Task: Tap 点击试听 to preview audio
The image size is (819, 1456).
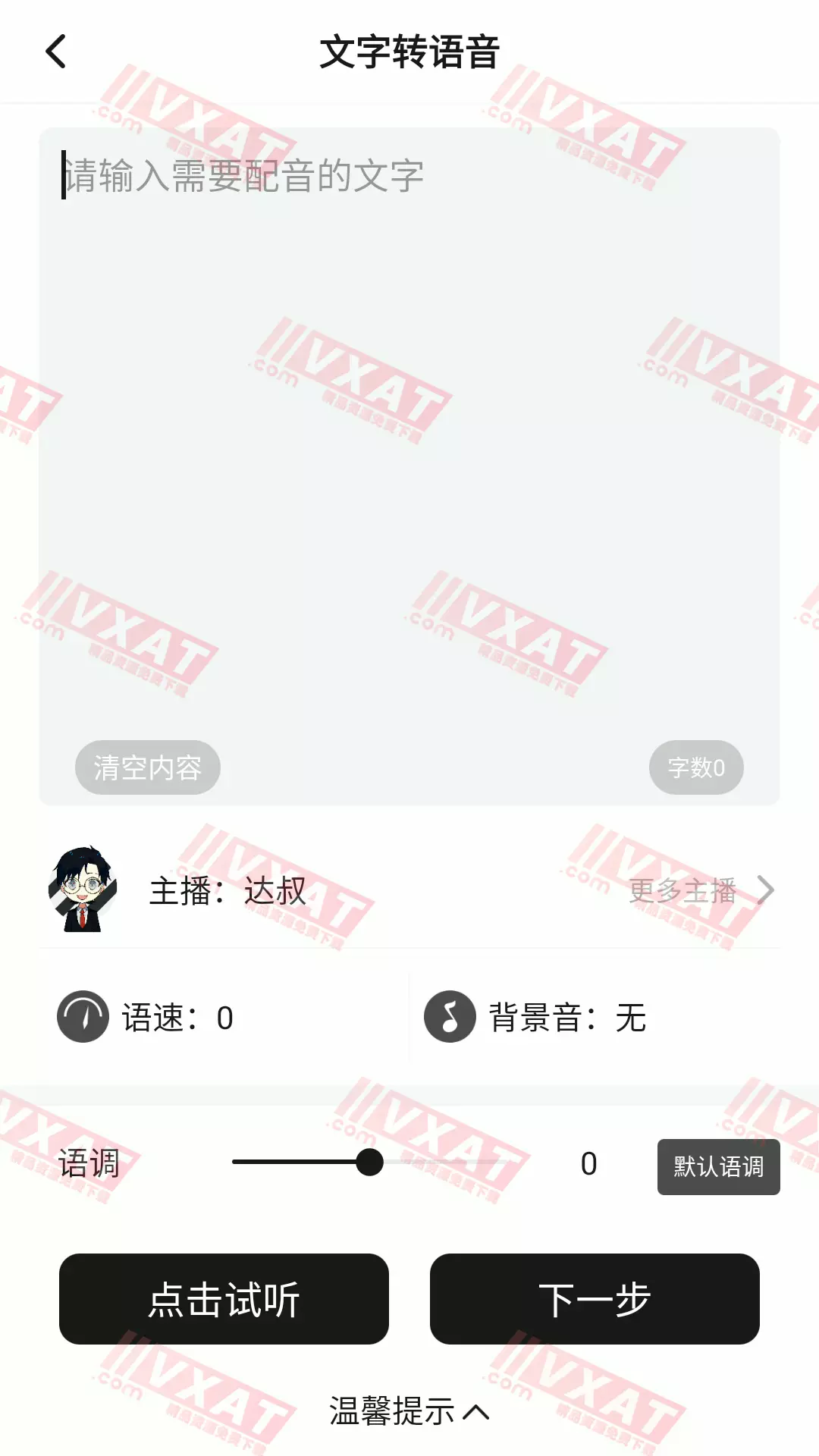Action: (224, 1299)
